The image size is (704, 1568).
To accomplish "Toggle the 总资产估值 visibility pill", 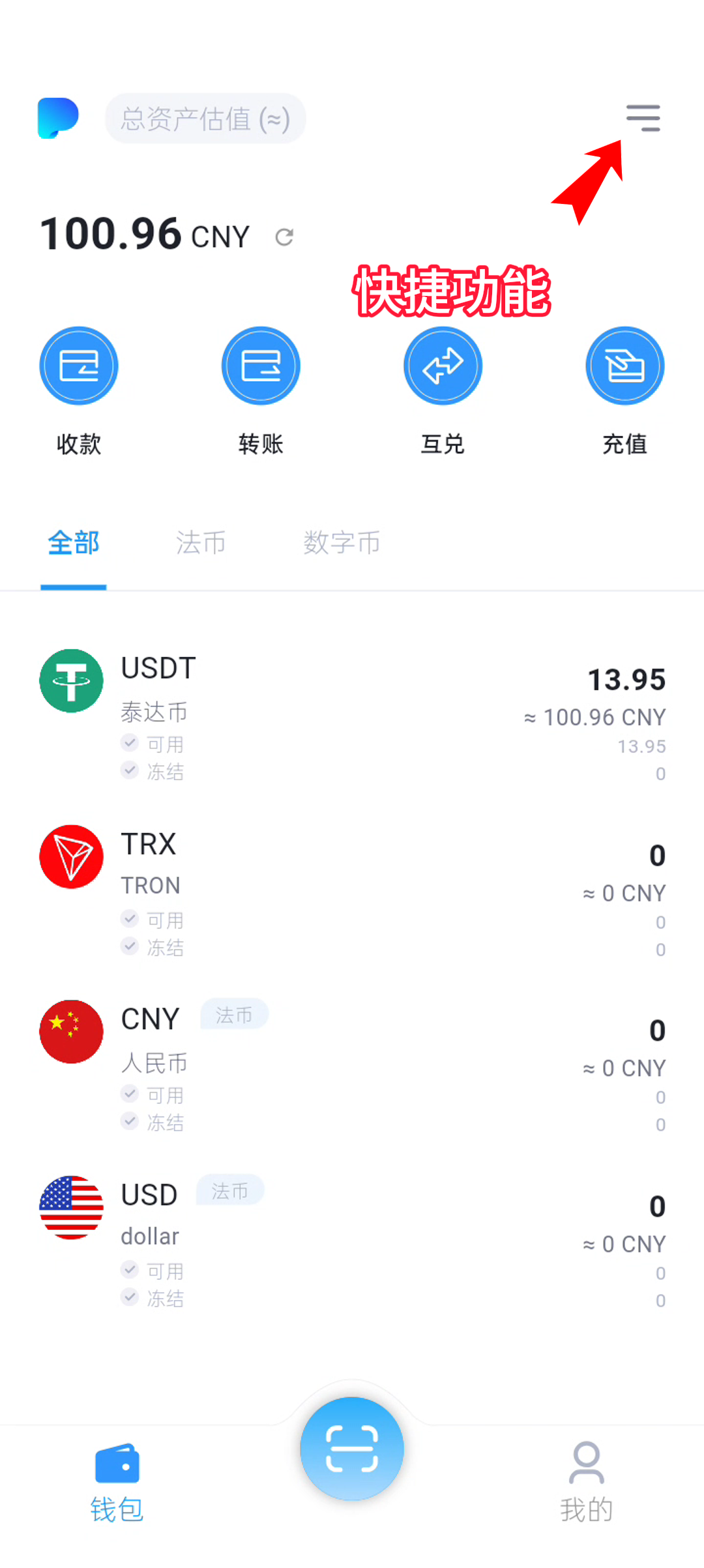I will click(205, 119).
